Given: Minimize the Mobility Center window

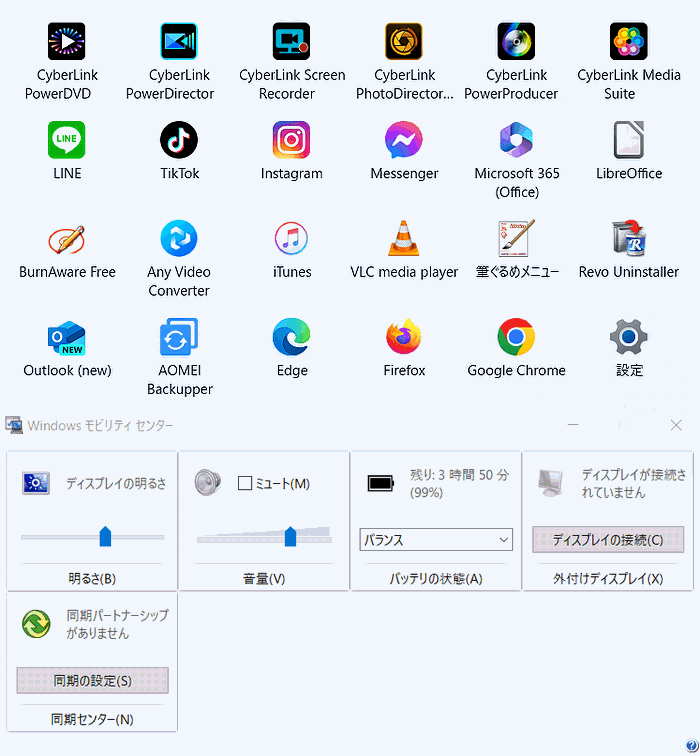Looking at the screenshot, I should coord(573,425).
